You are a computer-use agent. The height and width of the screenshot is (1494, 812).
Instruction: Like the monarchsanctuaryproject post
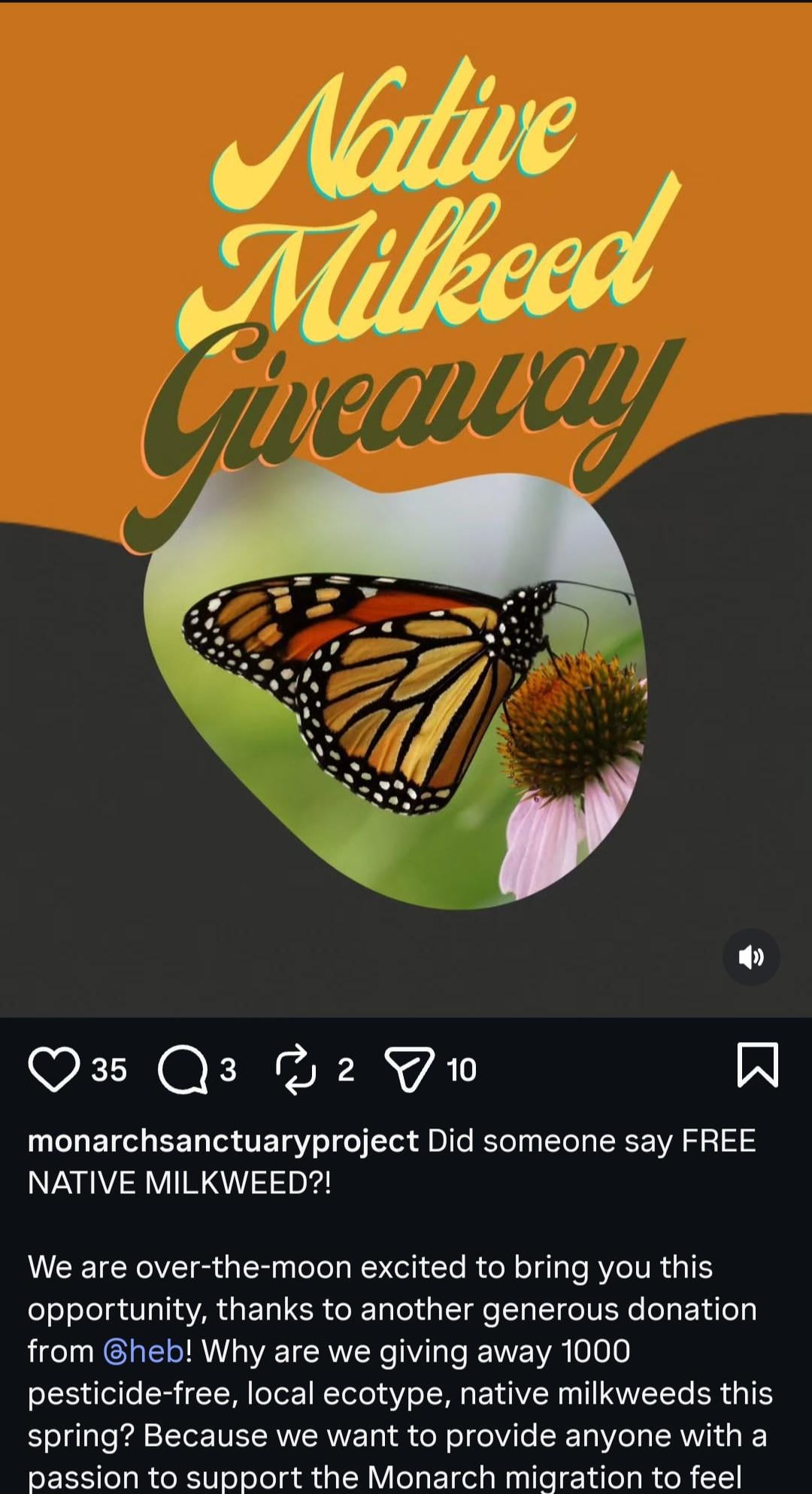coord(53,1068)
